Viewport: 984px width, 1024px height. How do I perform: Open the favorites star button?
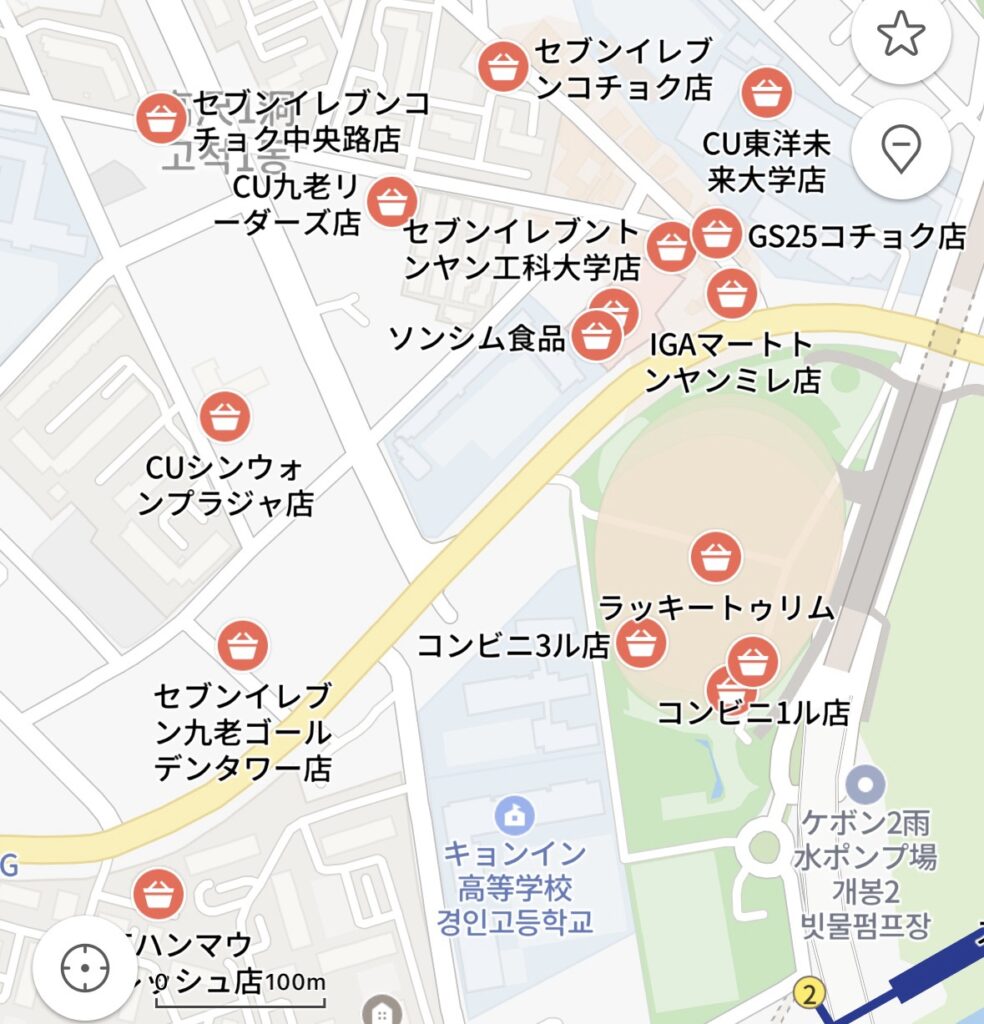[x=901, y=34]
